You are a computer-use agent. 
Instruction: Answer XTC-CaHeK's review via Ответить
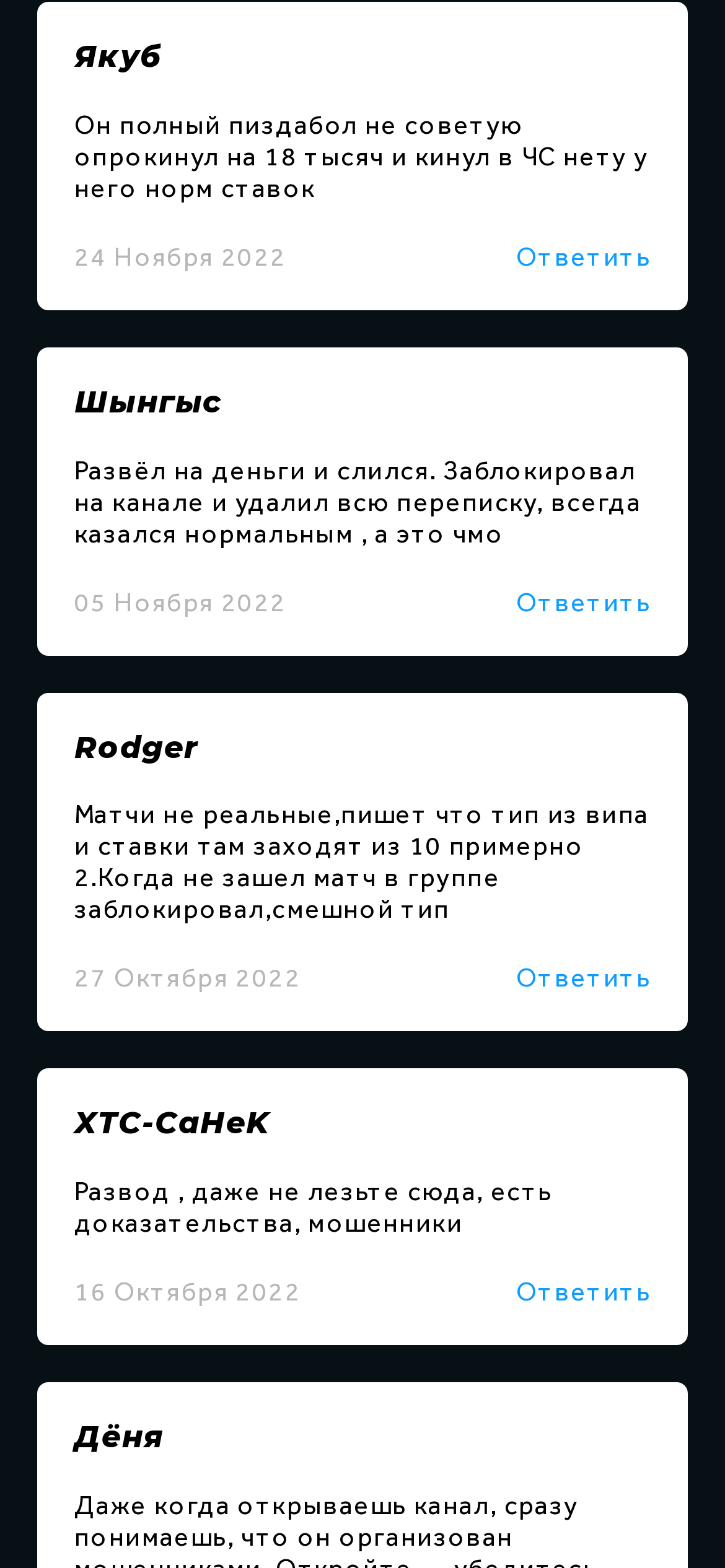[582, 1292]
